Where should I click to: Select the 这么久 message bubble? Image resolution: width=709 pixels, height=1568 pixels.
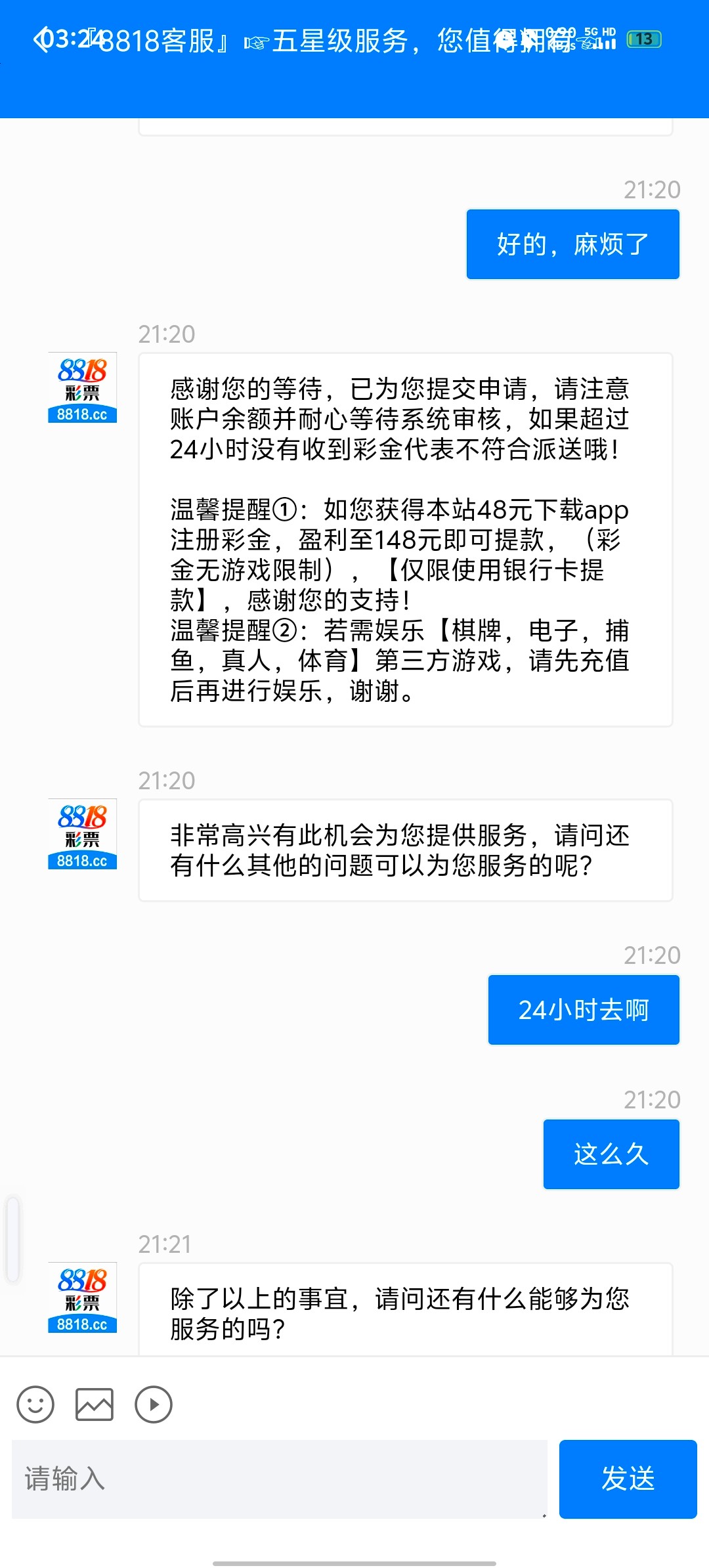611,1153
